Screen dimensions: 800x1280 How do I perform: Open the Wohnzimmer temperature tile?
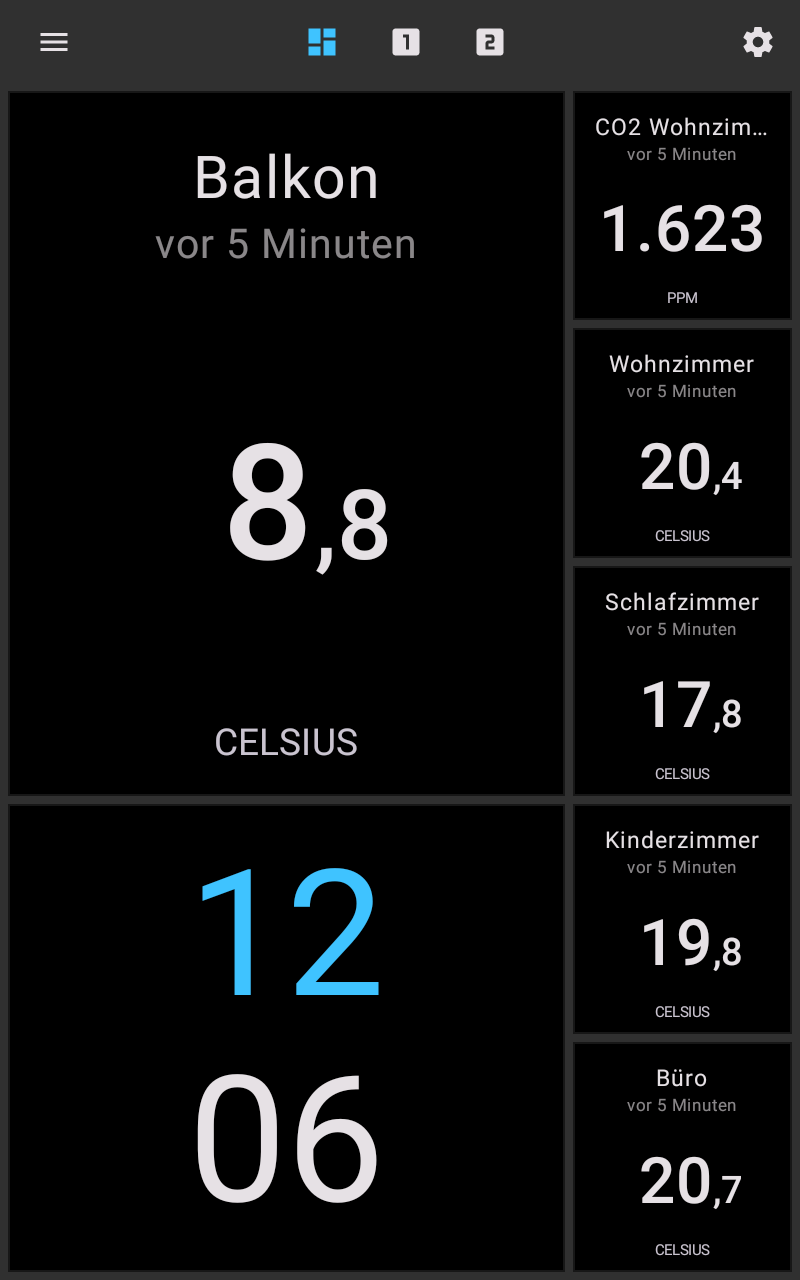pyautogui.click(x=682, y=444)
